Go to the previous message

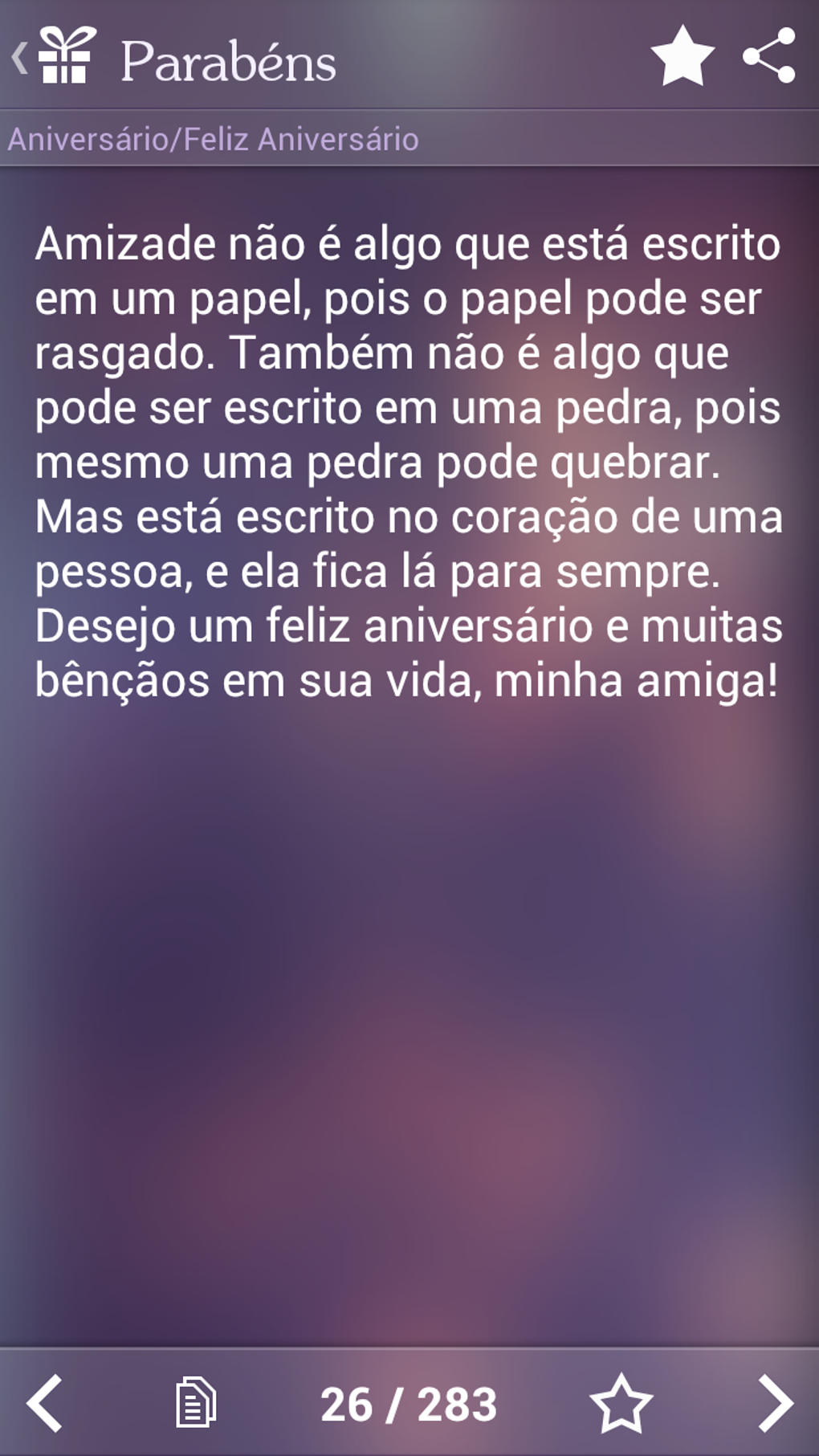point(45,1404)
